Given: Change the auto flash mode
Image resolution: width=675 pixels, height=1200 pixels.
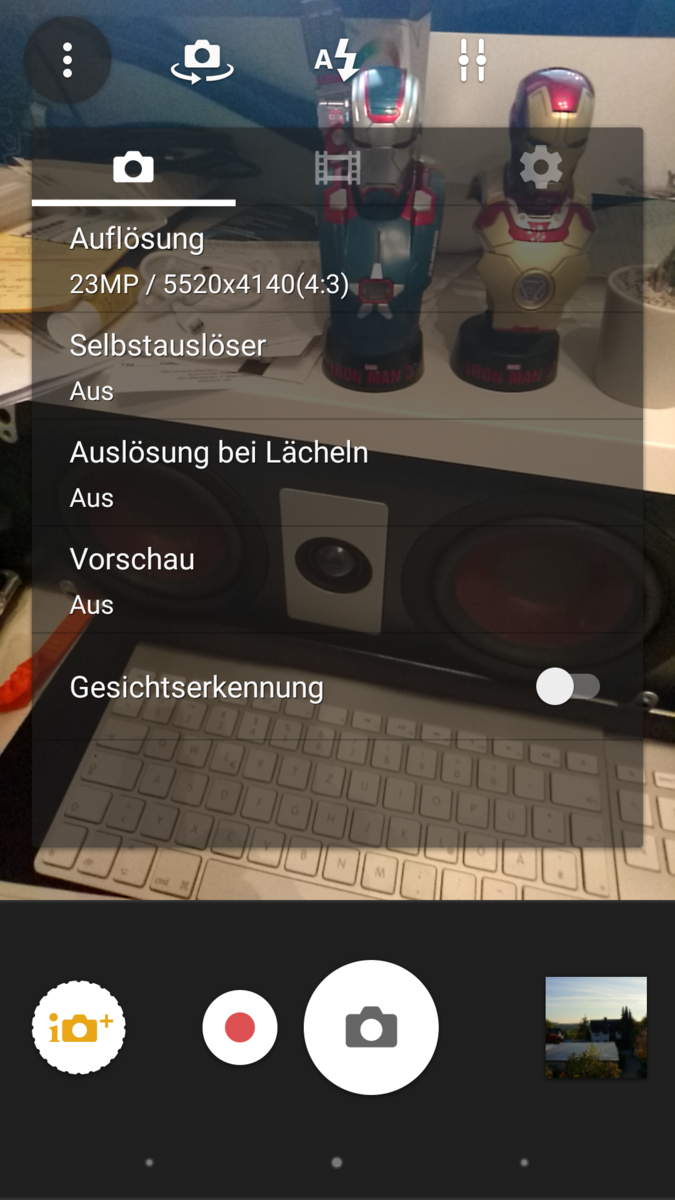Looking at the screenshot, I should coord(337,60).
